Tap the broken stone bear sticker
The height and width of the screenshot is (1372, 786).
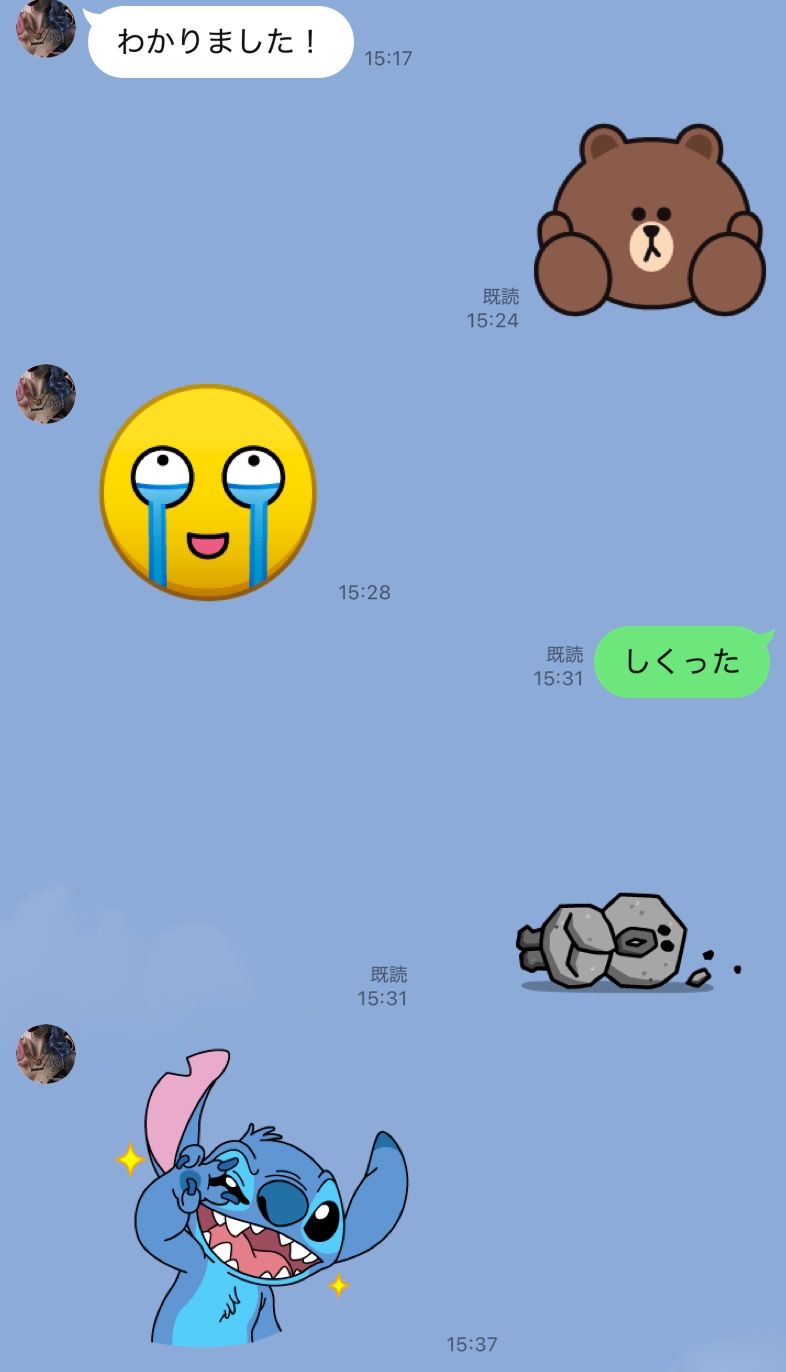628,942
